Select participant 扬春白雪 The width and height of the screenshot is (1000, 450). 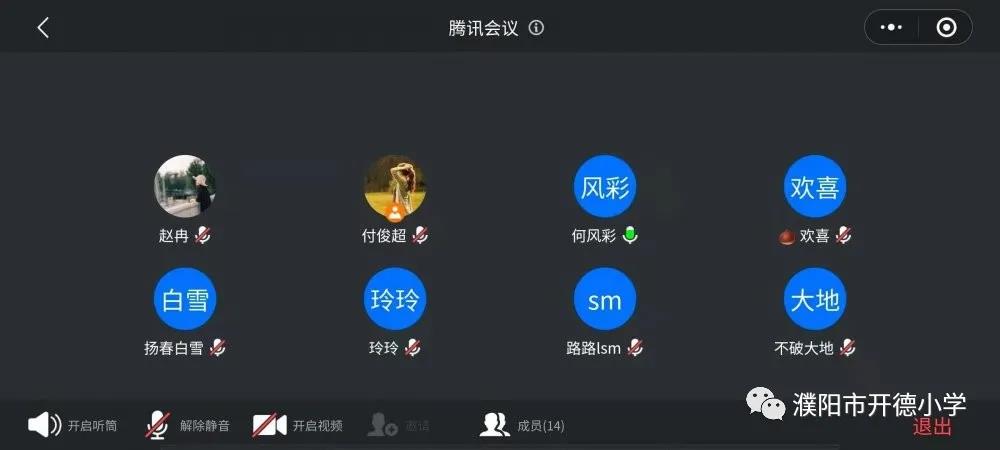coord(185,299)
